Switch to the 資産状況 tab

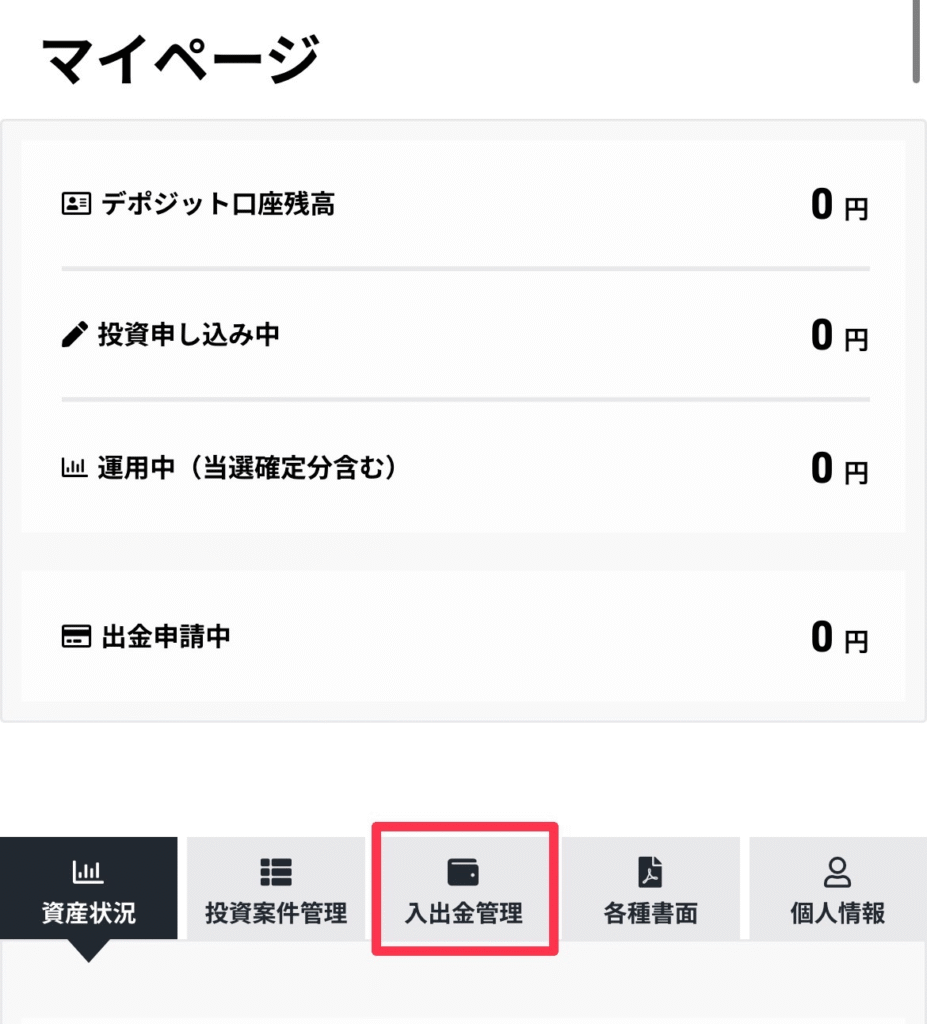[89, 889]
